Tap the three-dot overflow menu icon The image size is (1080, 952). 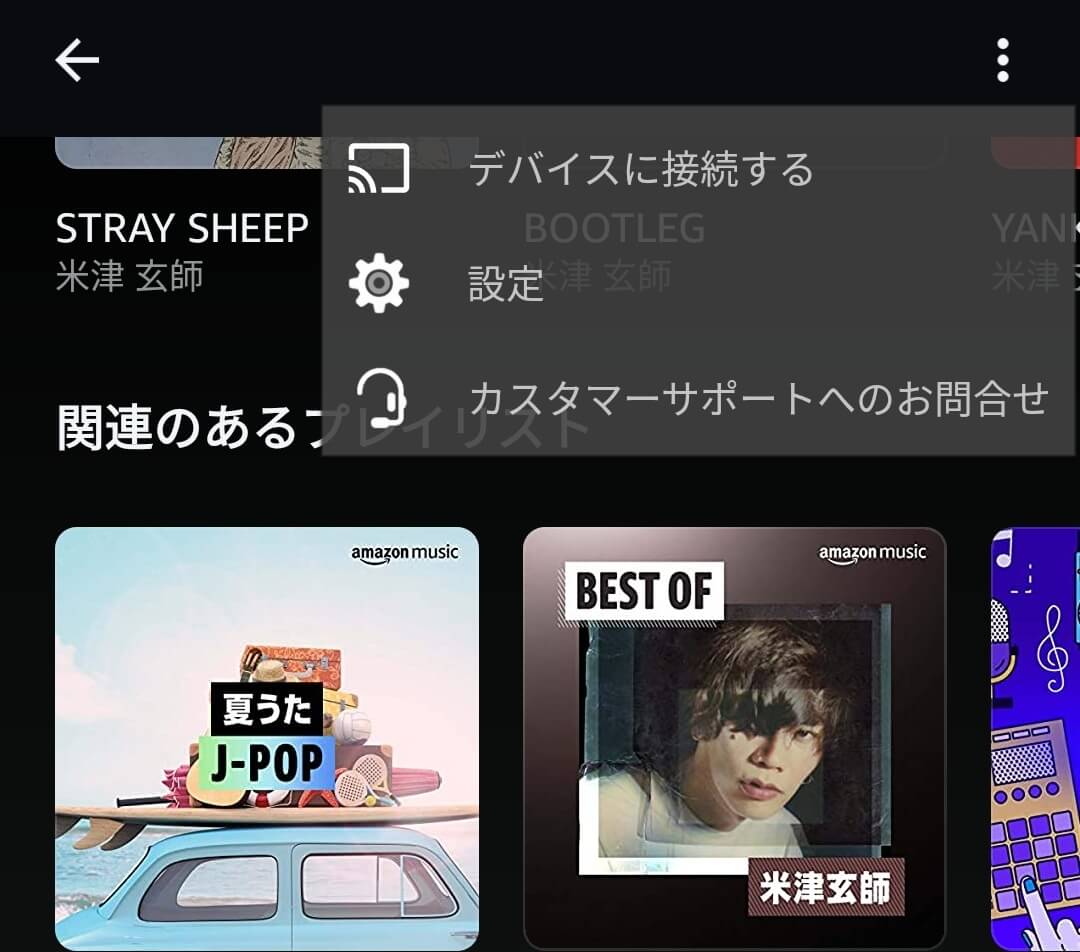pos(1002,62)
